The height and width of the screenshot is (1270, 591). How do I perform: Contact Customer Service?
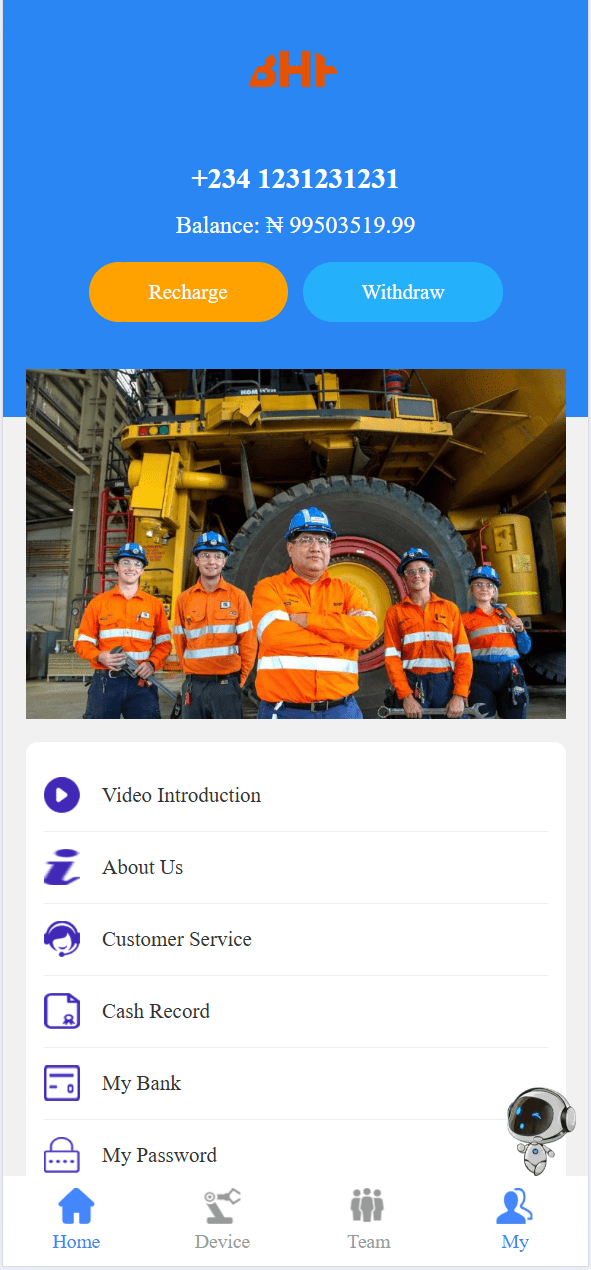point(296,940)
